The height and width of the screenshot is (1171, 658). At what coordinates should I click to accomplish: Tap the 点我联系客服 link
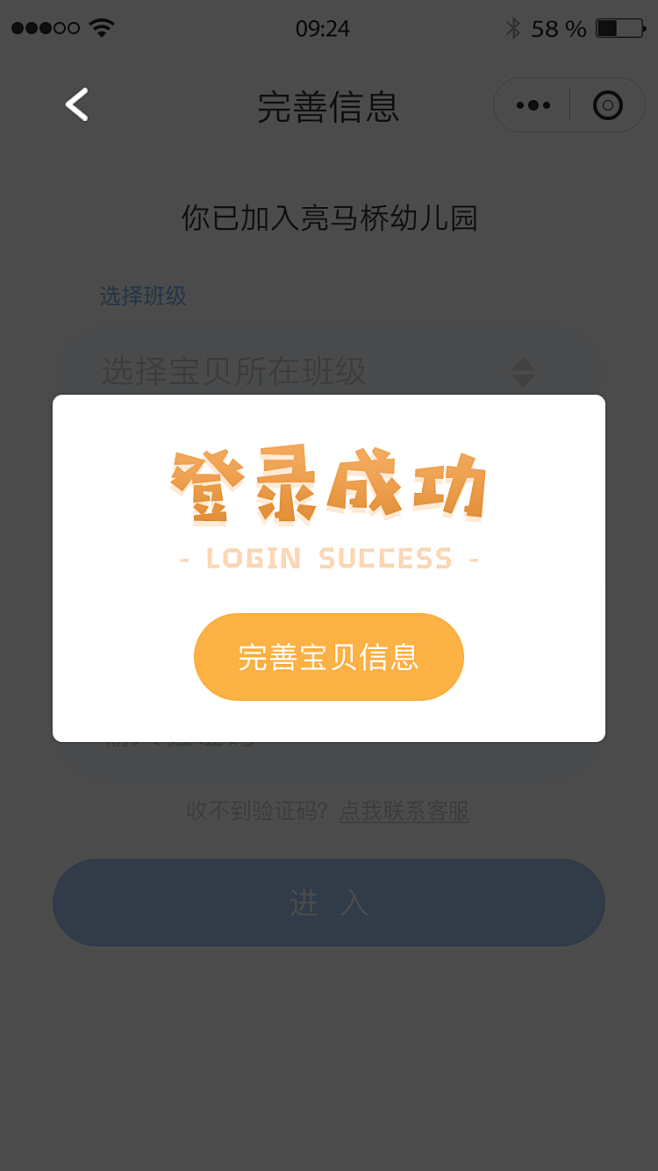click(404, 811)
